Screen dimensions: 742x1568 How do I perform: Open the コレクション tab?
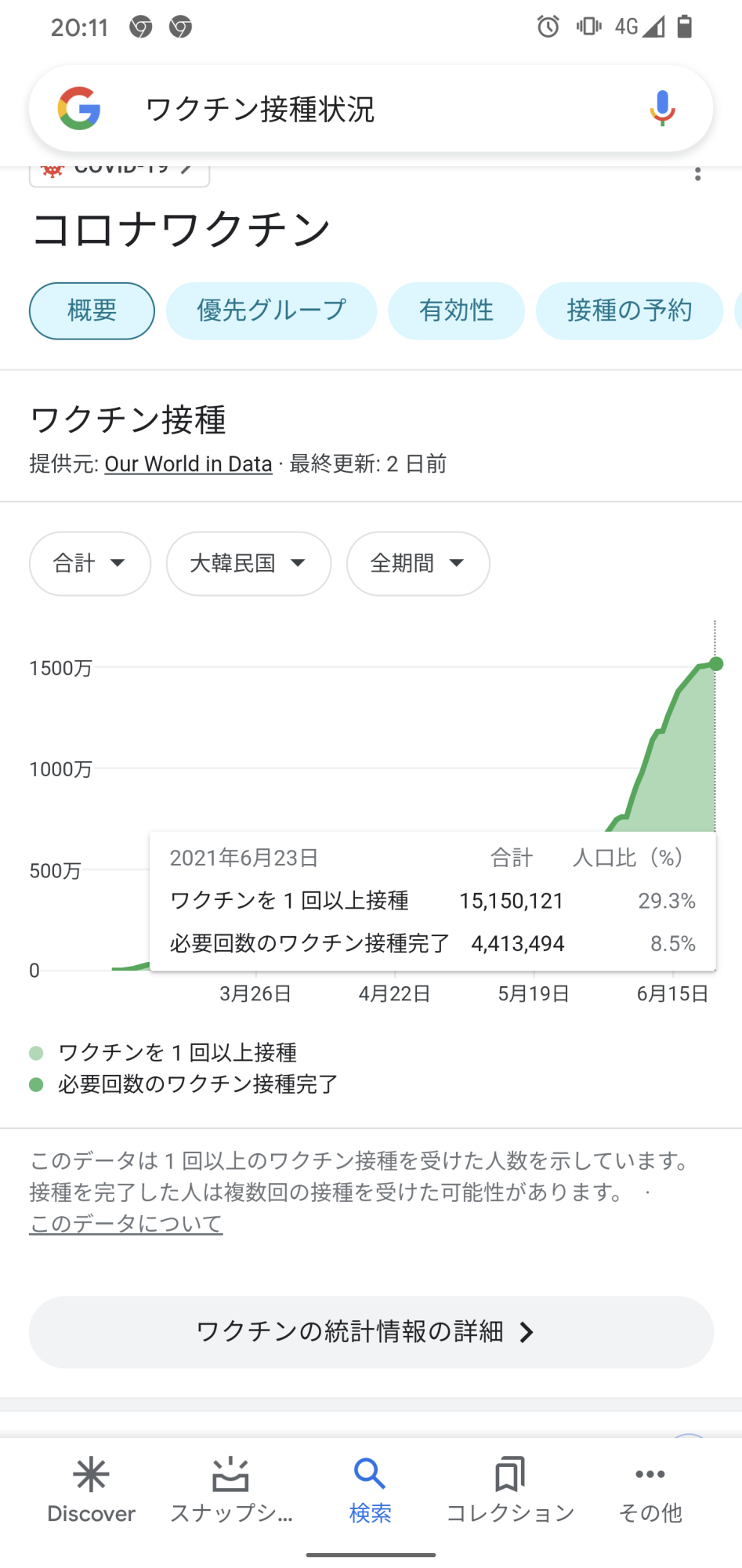pos(510,1490)
